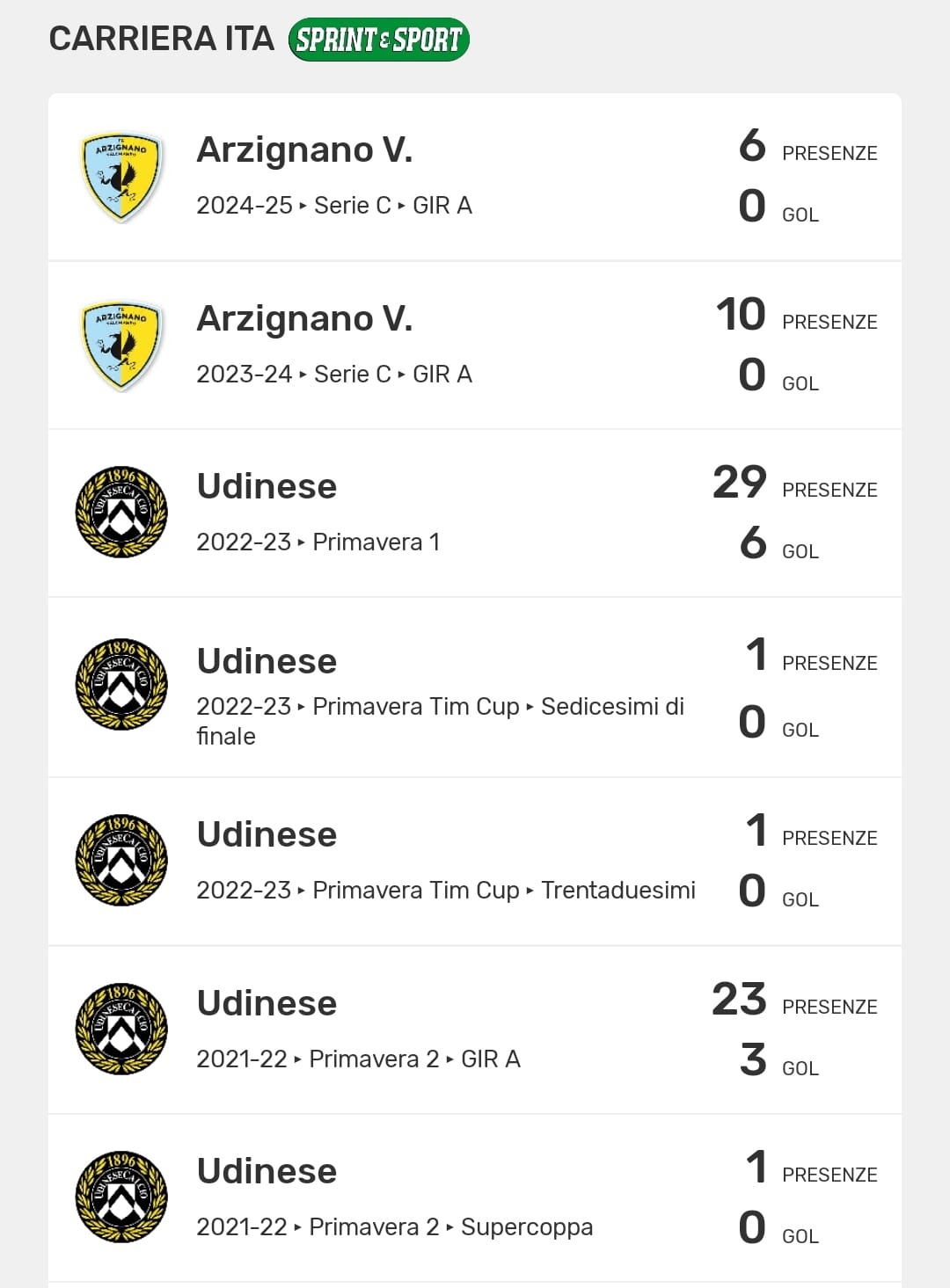
Task: Open Arzignano V. 2024-25 Serie C row
Action: pos(475,177)
